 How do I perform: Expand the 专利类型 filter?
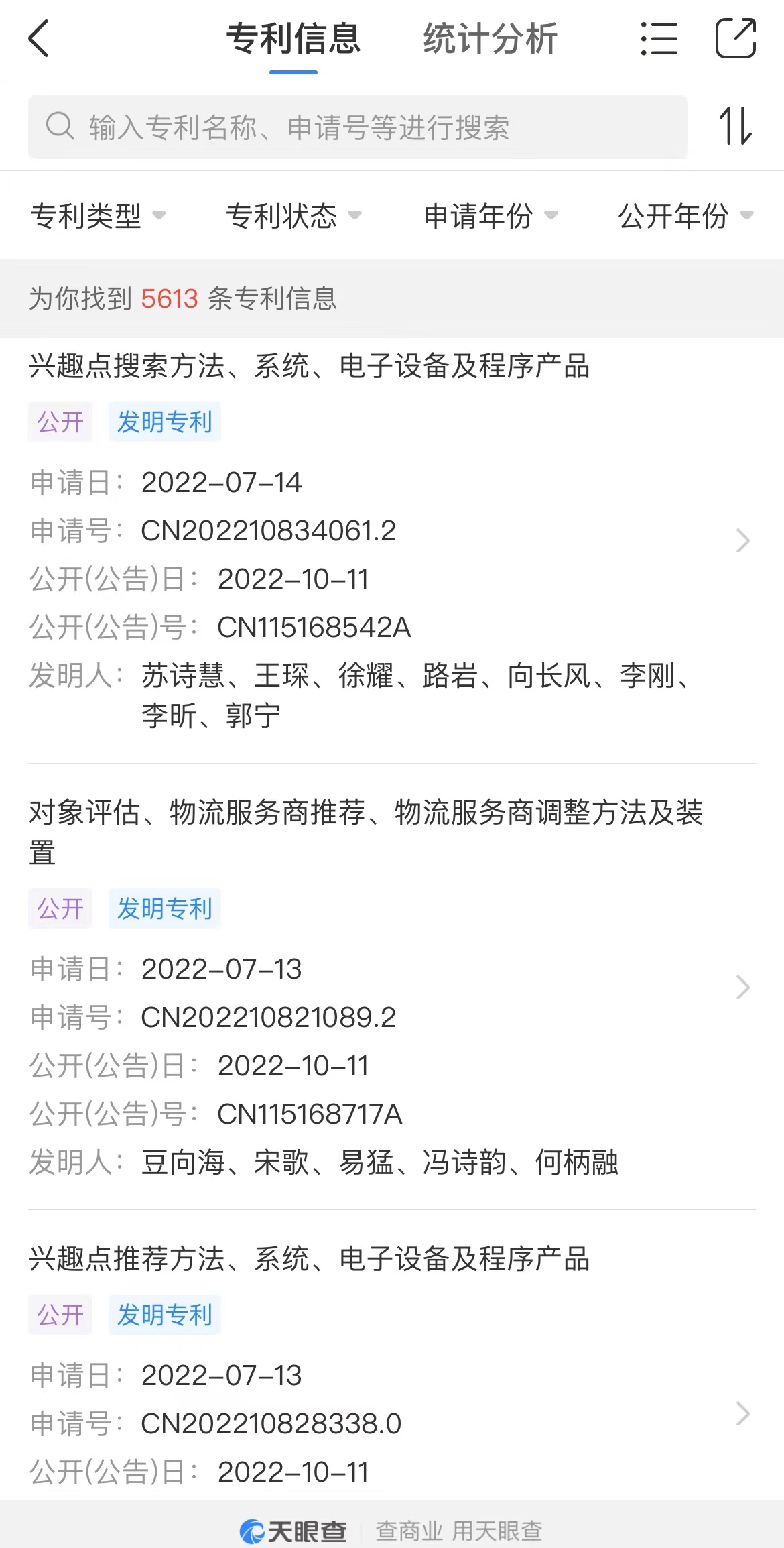pyautogui.click(x=98, y=216)
